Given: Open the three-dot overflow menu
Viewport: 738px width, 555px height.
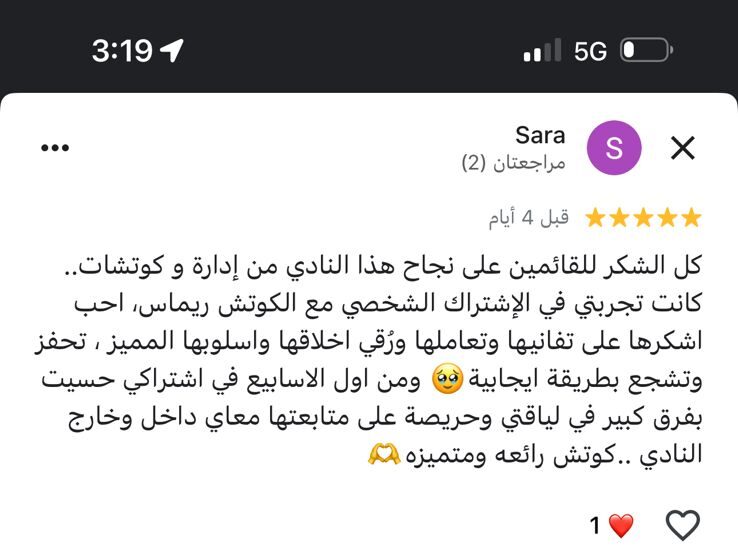Looking at the screenshot, I should pos(55,148).
